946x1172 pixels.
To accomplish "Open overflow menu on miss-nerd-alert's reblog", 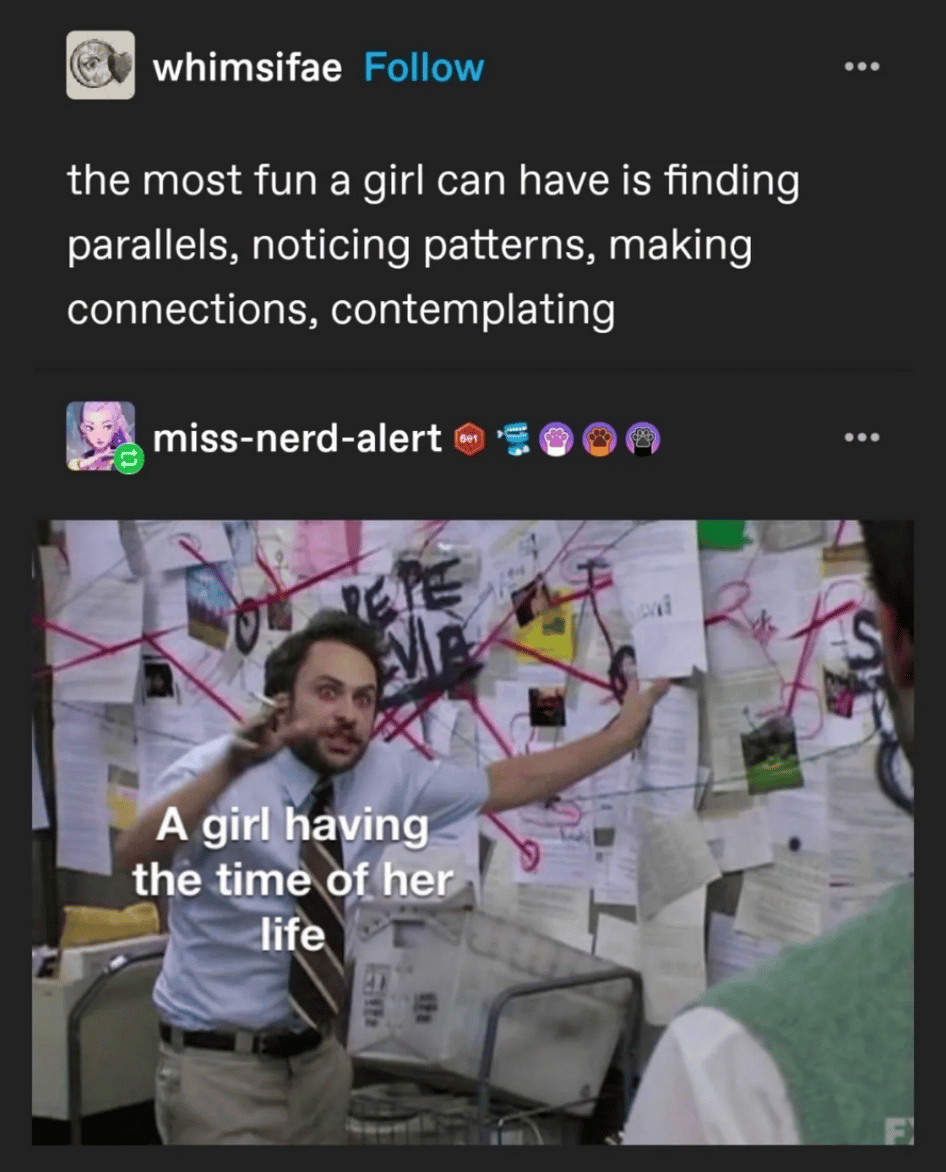I will pos(861,437).
